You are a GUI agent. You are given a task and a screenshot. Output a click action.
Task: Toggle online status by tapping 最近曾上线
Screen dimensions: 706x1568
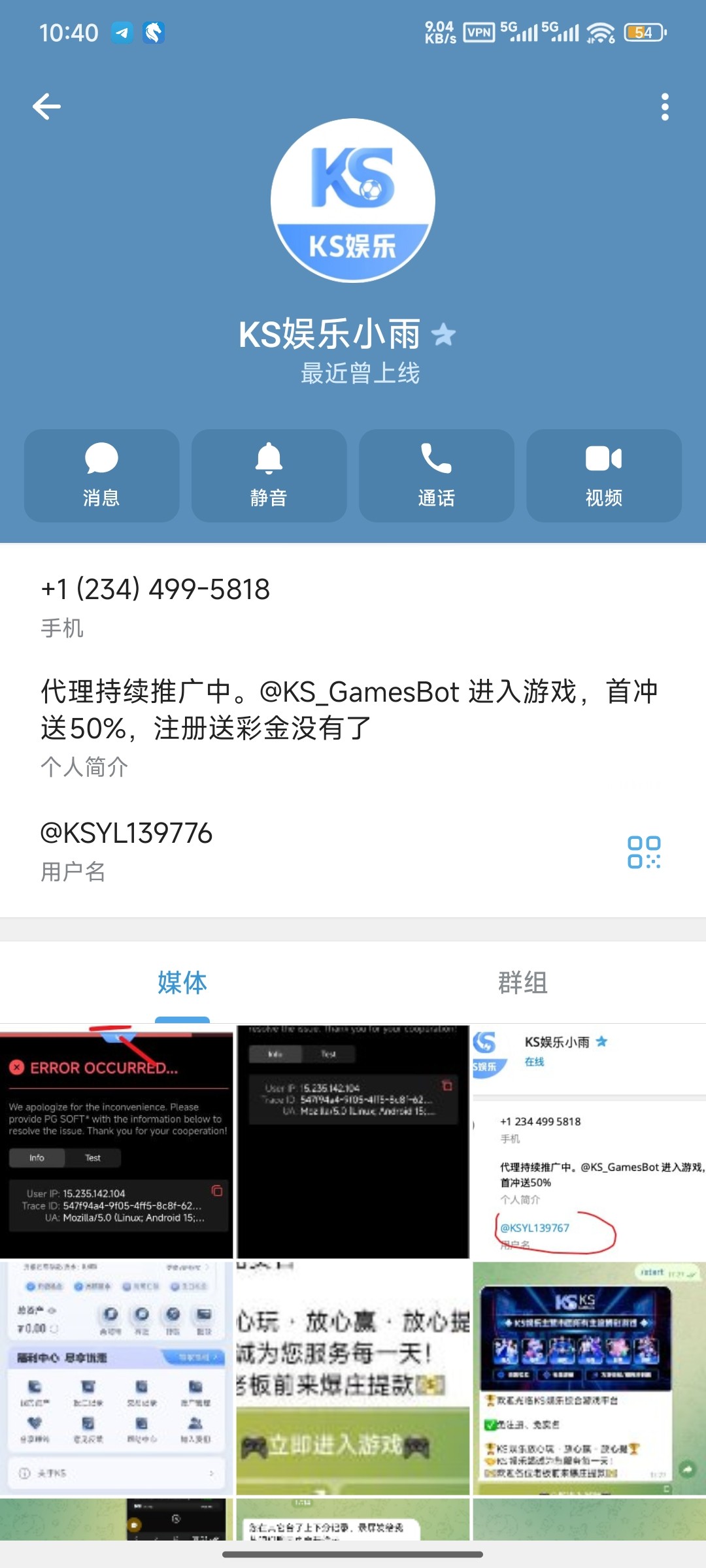click(353, 374)
